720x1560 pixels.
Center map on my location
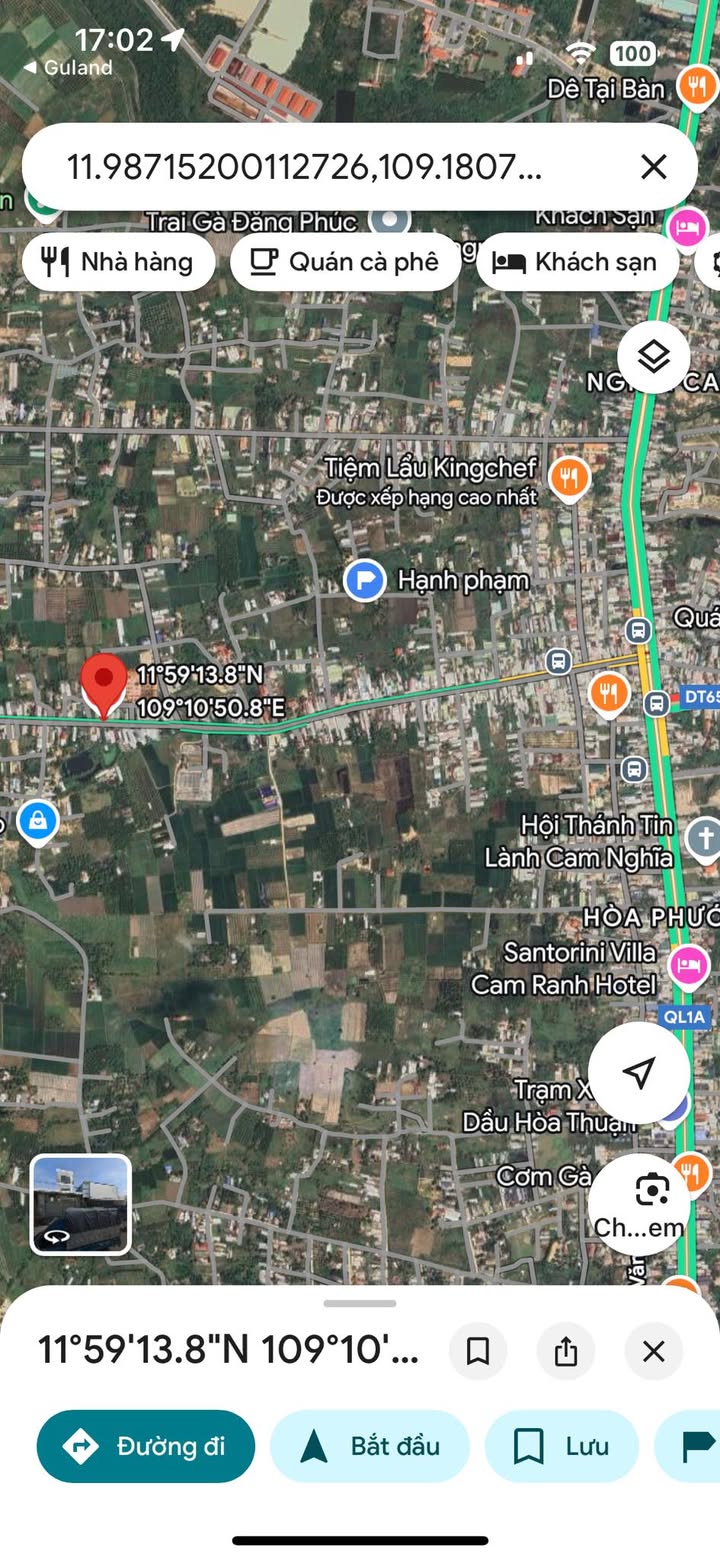pos(638,1072)
